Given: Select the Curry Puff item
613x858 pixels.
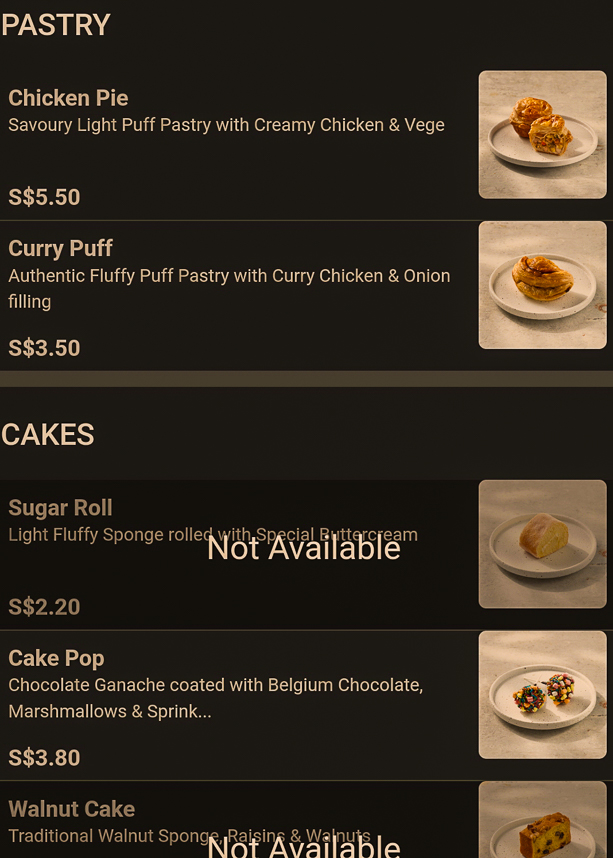Looking at the screenshot, I should tap(60, 248).
